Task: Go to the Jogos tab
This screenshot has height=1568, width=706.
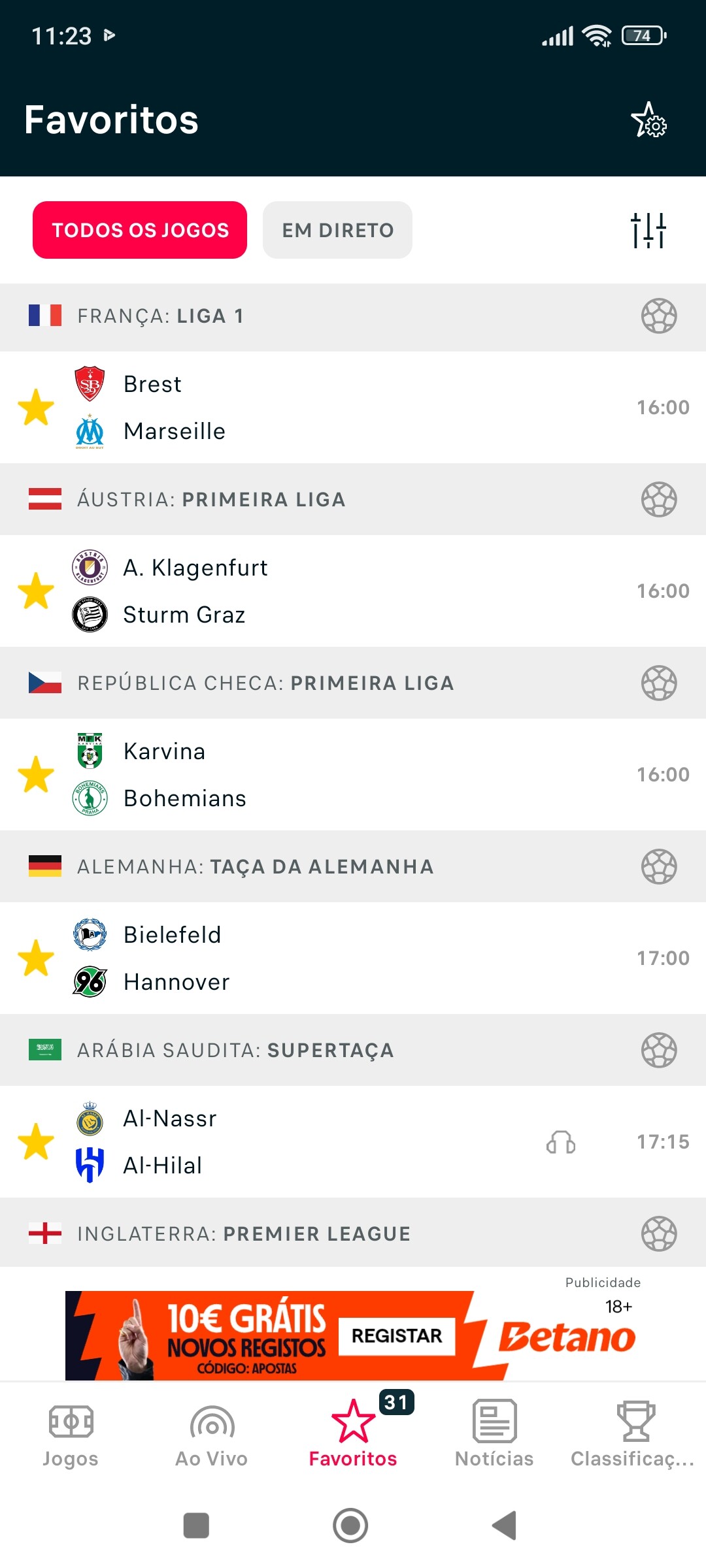Action: (x=71, y=1434)
